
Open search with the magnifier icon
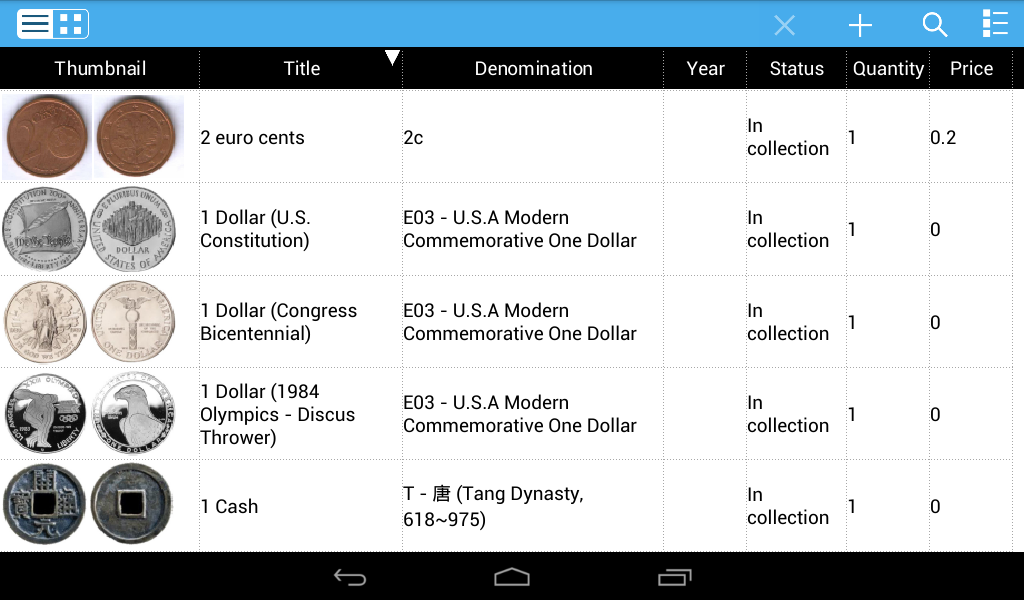coord(935,25)
